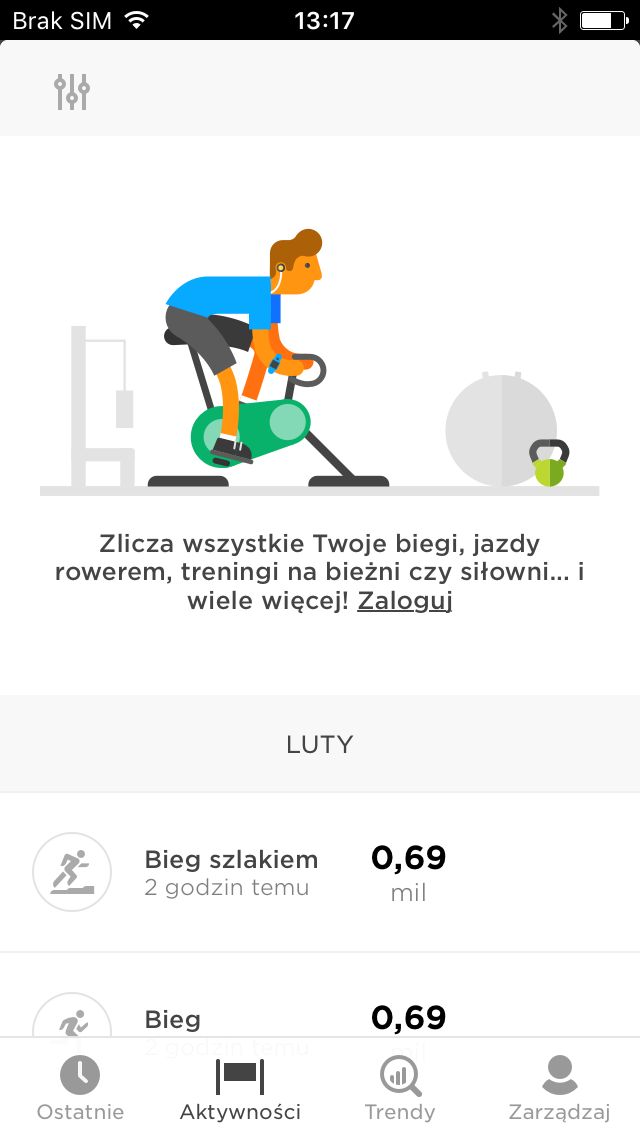
Task: Open the filter sliders icon
Action: pos(72,92)
